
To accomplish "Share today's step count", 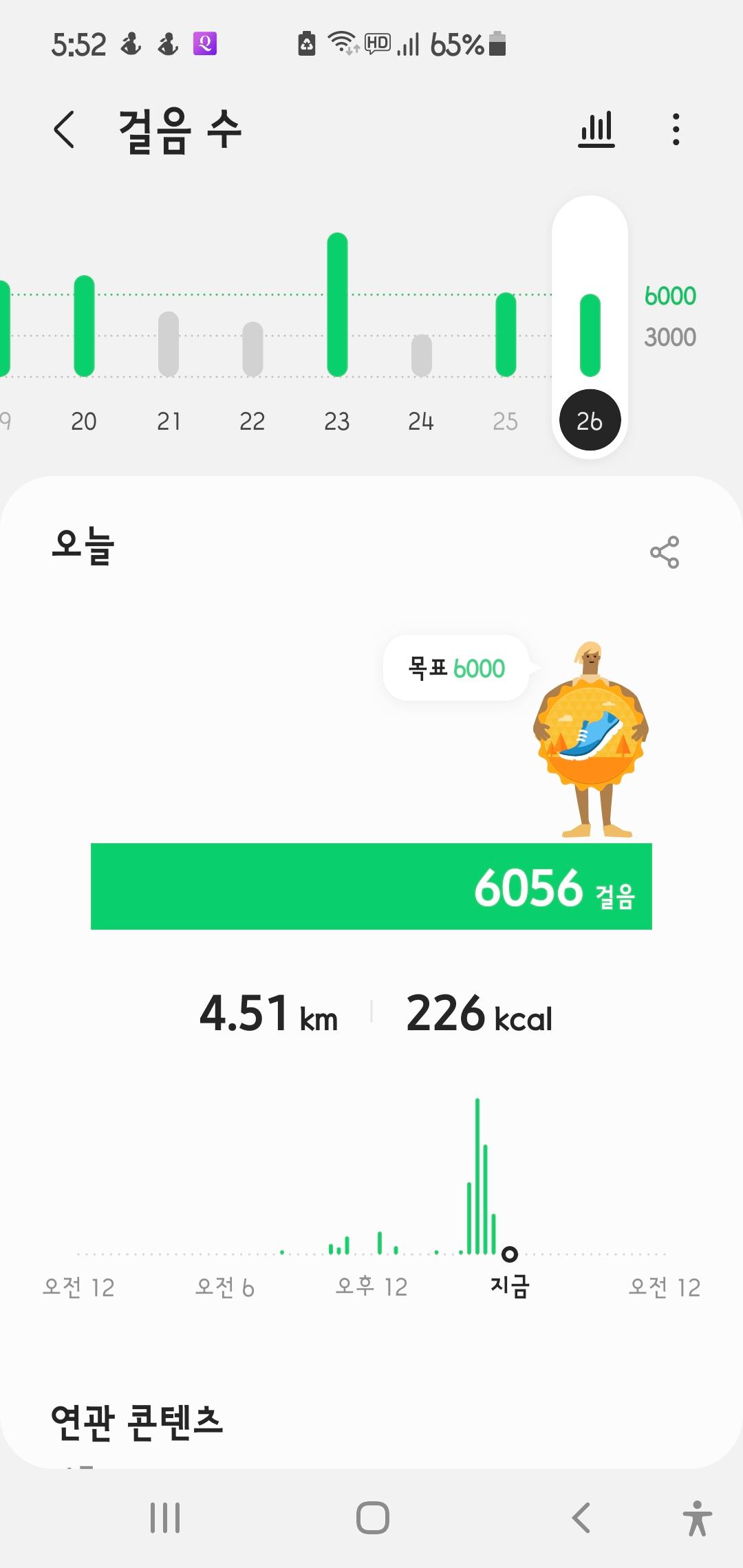I will click(665, 552).
